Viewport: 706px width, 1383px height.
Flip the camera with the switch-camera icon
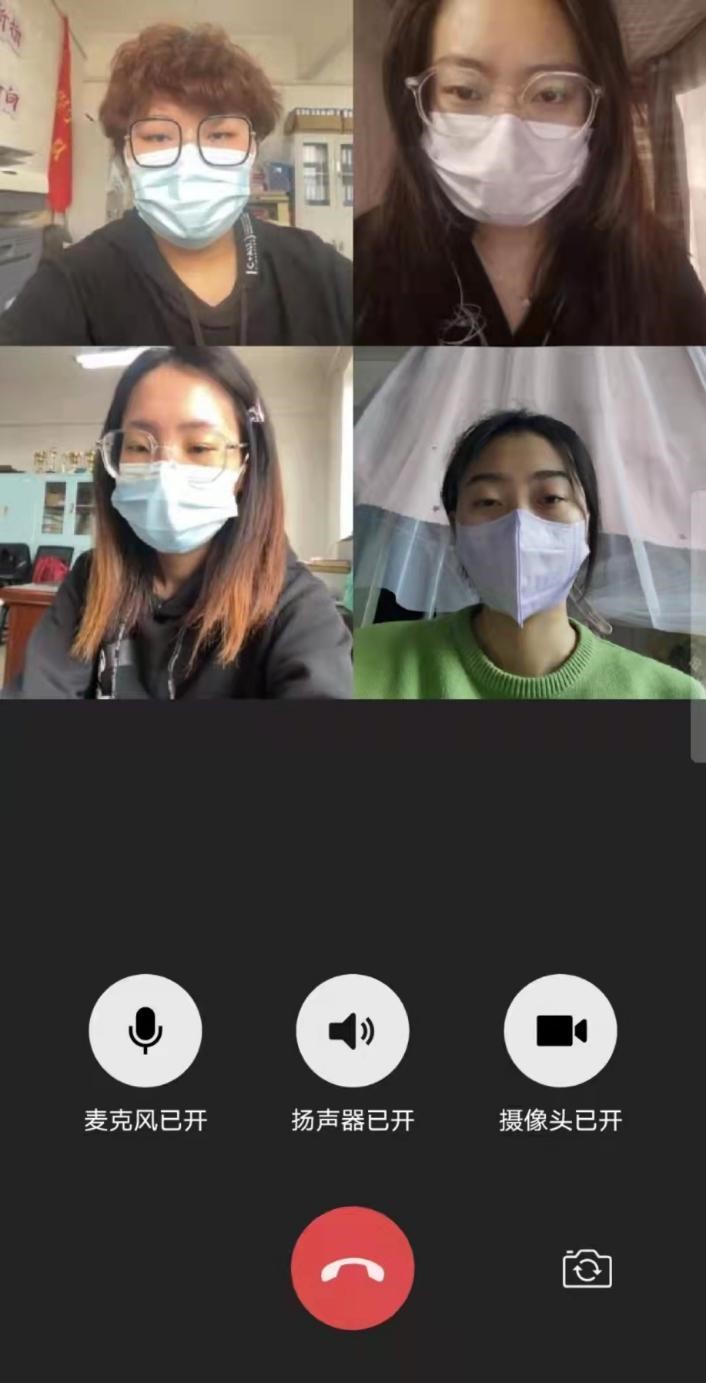(587, 1269)
